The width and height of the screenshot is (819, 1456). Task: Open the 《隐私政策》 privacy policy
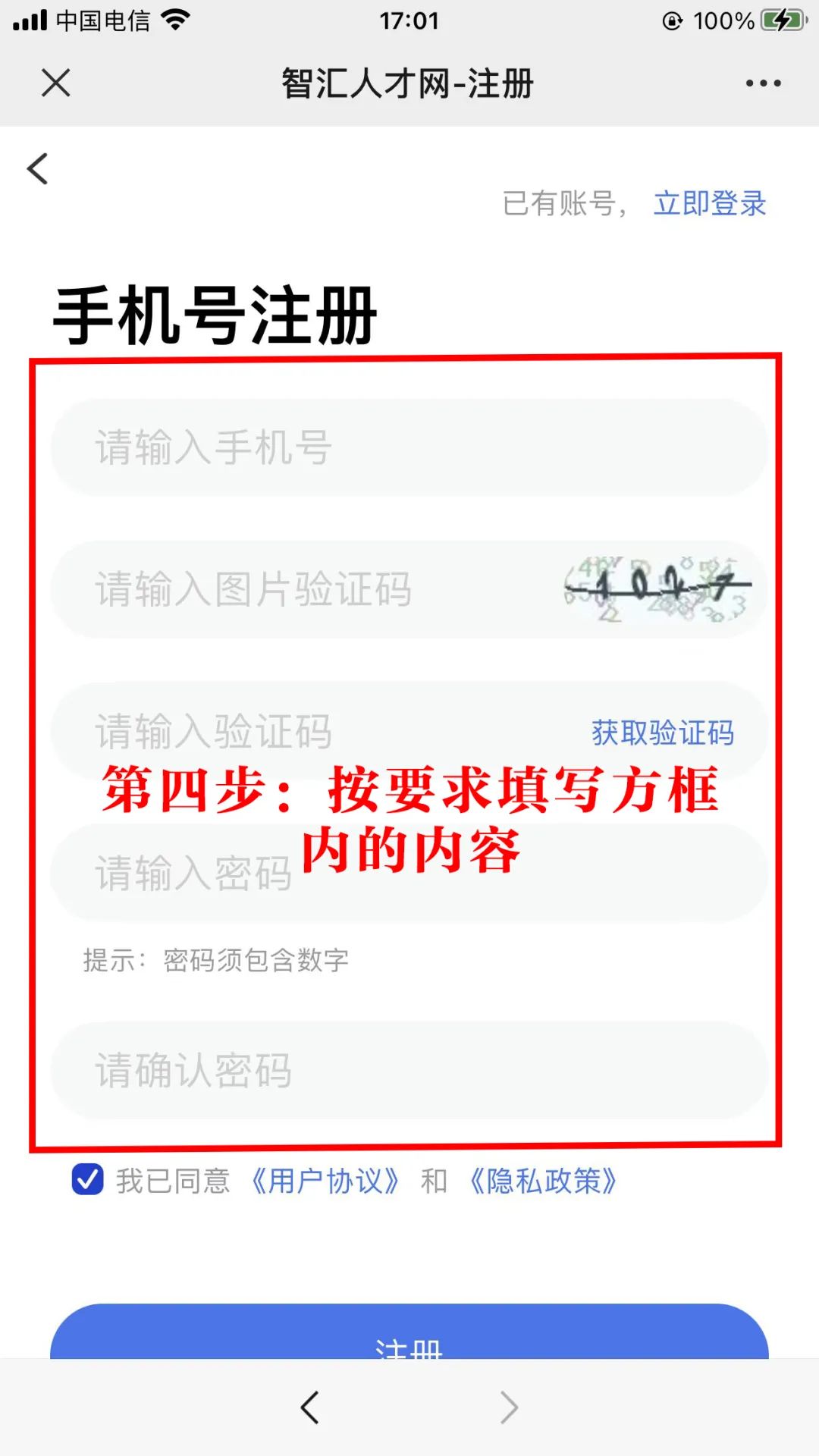(x=542, y=1181)
